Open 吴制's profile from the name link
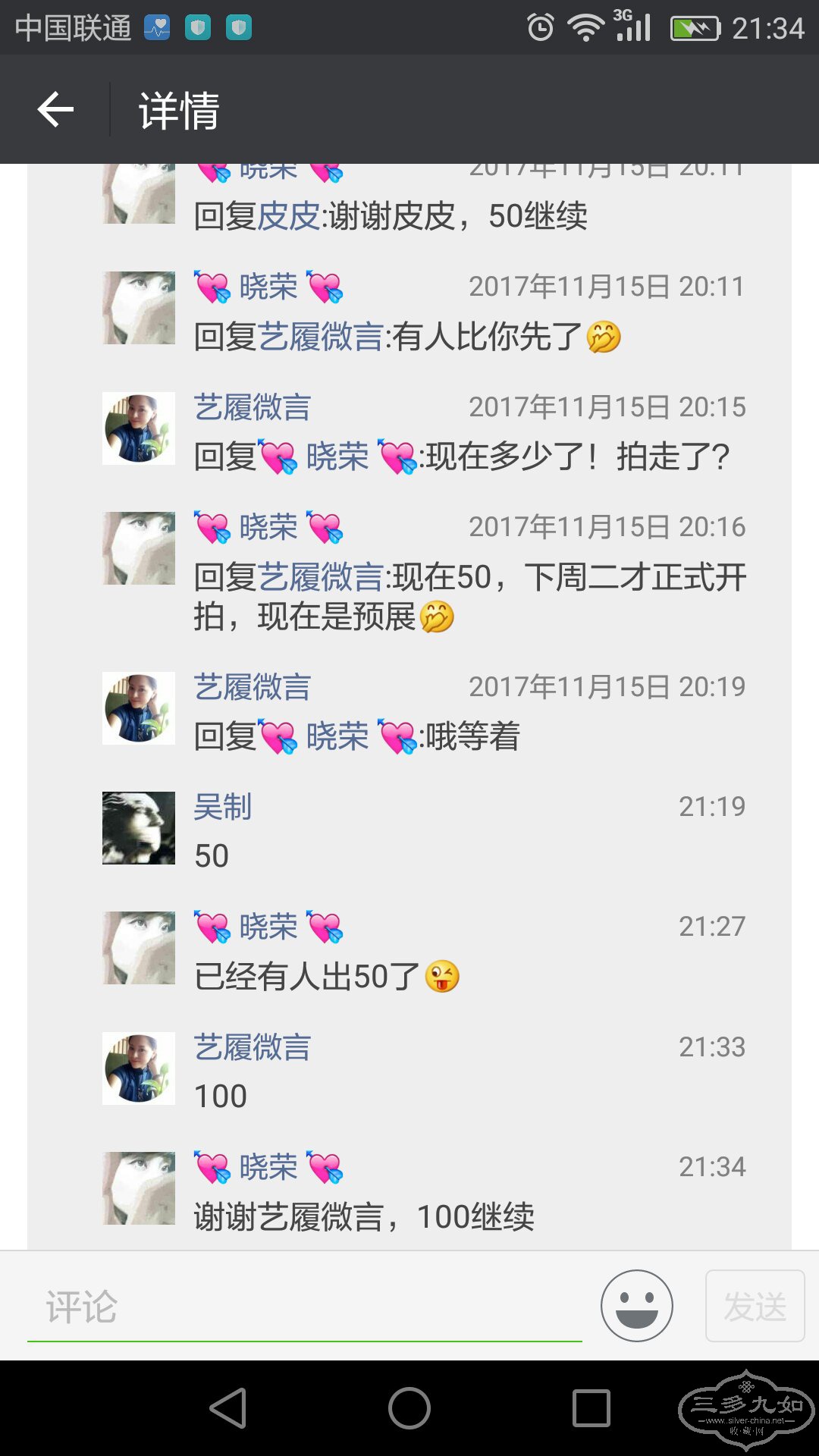Image resolution: width=819 pixels, height=1456 pixels. coord(222,806)
